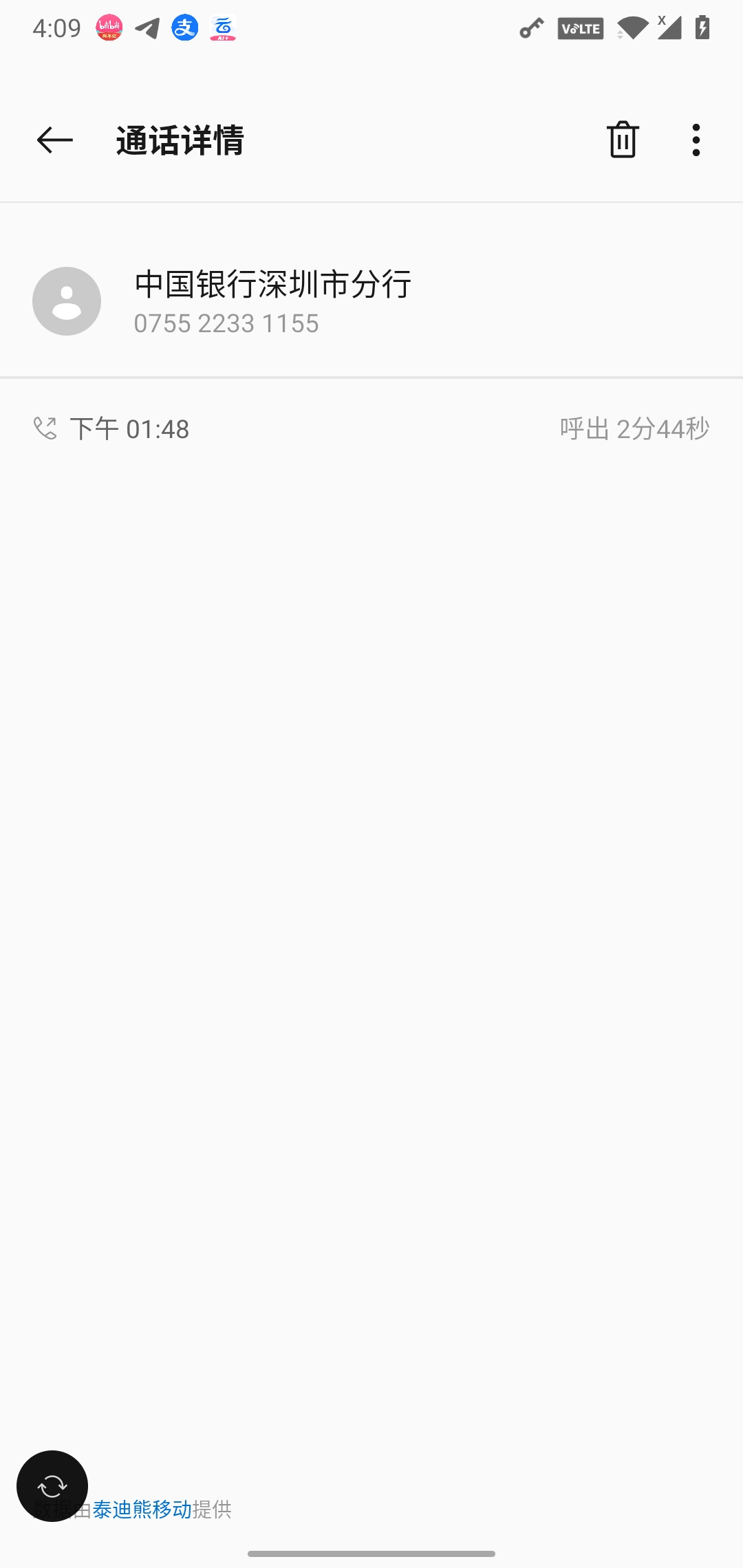
Task: Tap the bilibili notification icon
Action: 108,29
